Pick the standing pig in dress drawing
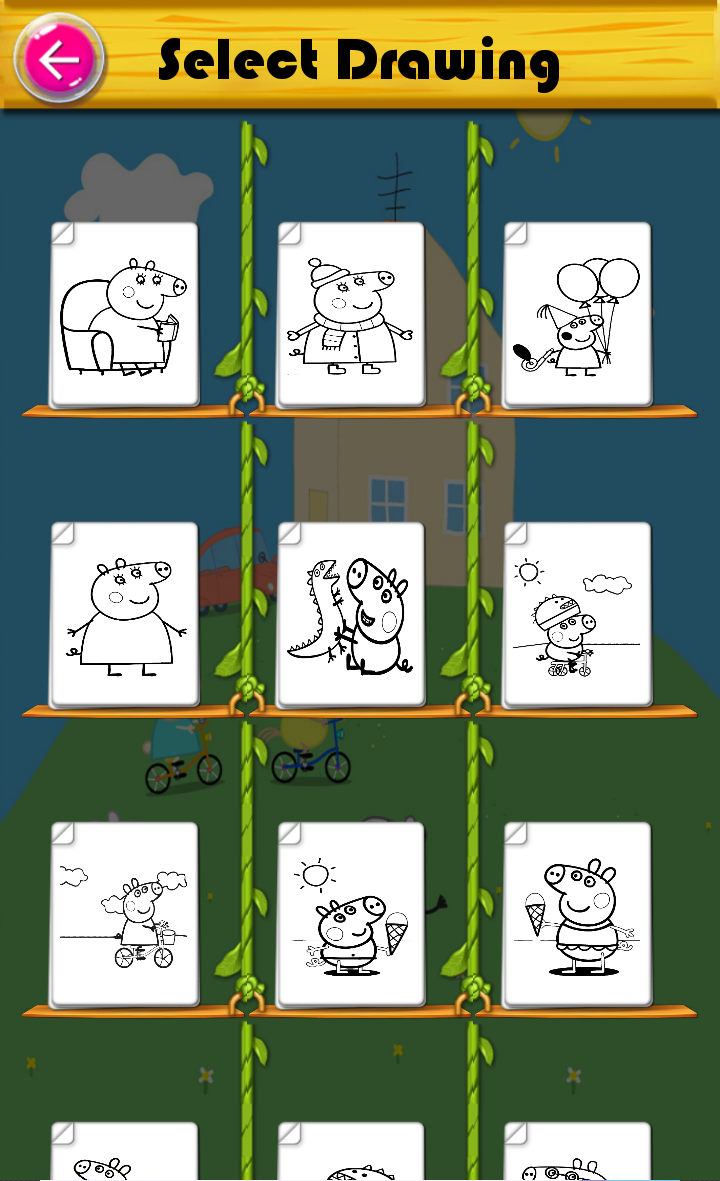Screen dimensions: 720x1181 pyautogui.click(x=125, y=614)
